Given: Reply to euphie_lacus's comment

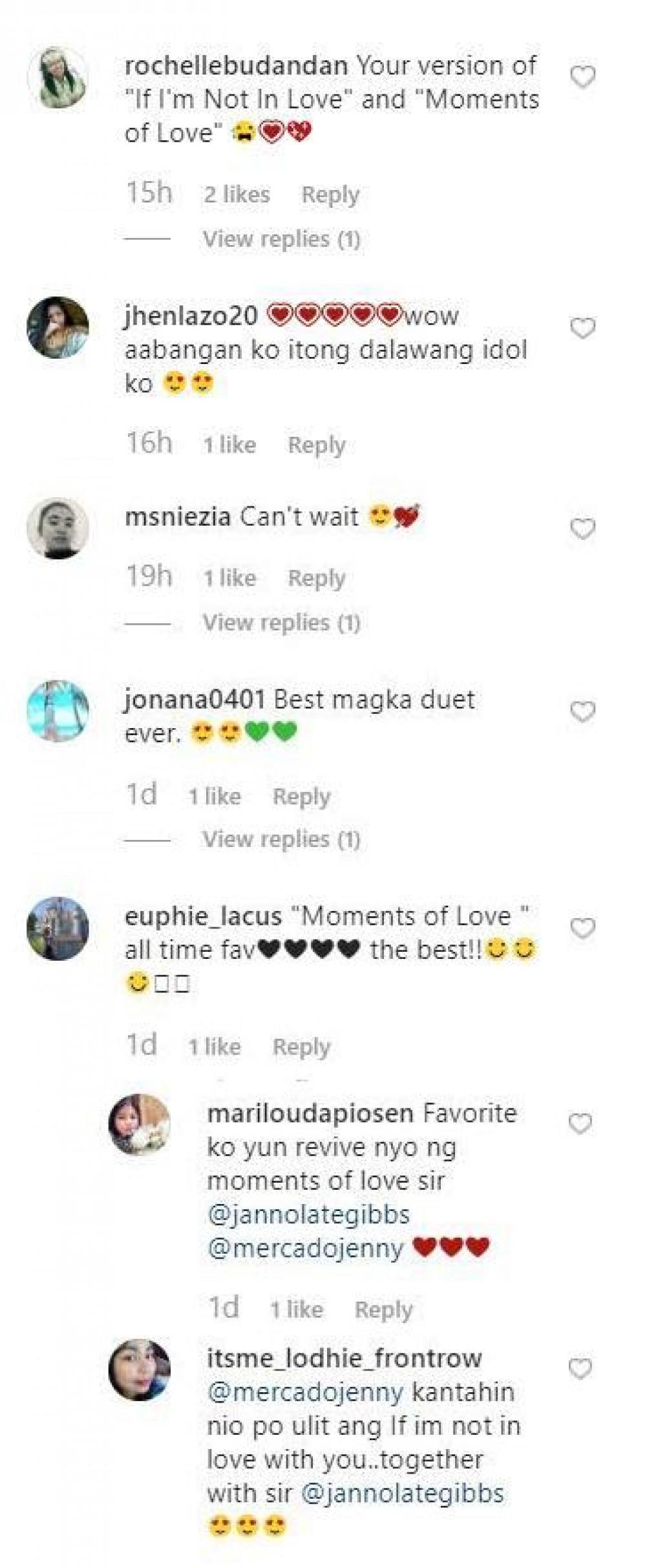Looking at the screenshot, I should 301,1047.
